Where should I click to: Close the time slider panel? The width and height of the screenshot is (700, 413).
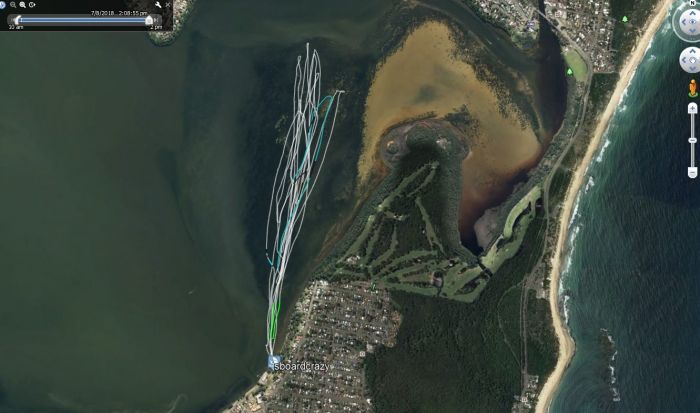pyautogui.click(x=168, y=5)
